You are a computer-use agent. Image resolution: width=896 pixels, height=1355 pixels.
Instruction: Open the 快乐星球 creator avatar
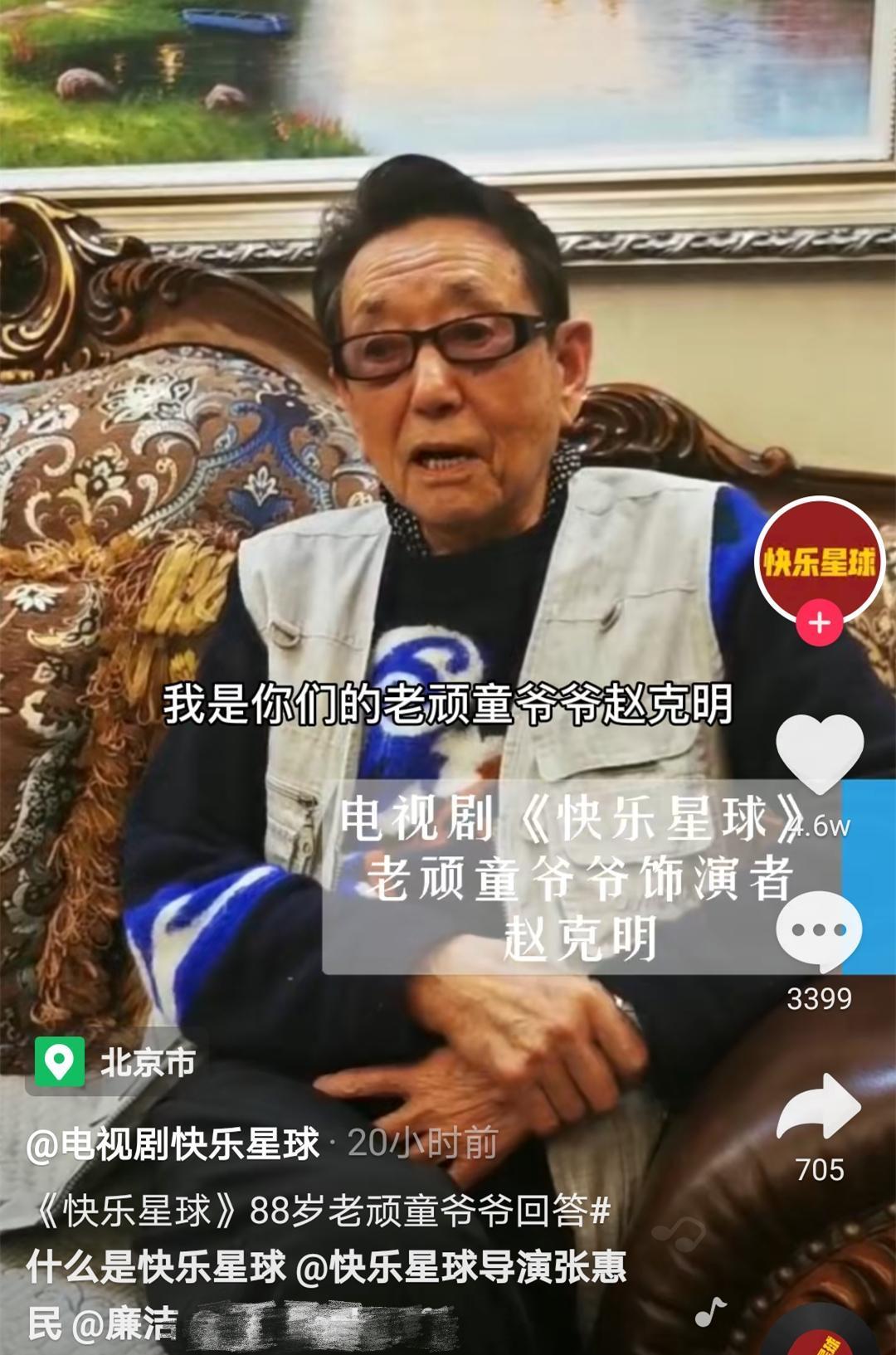click(819, 562)
